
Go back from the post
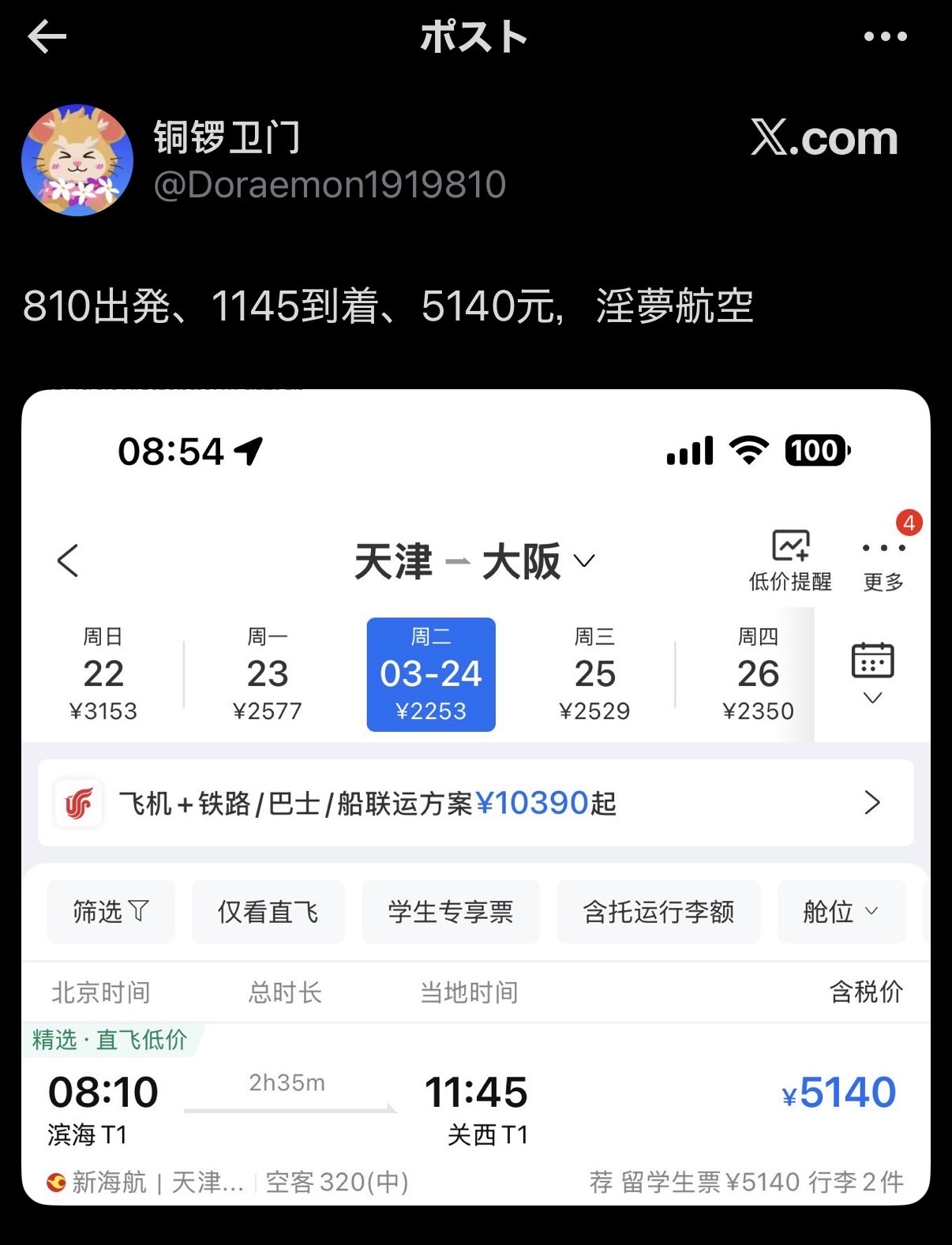click(x=47, y=37)
